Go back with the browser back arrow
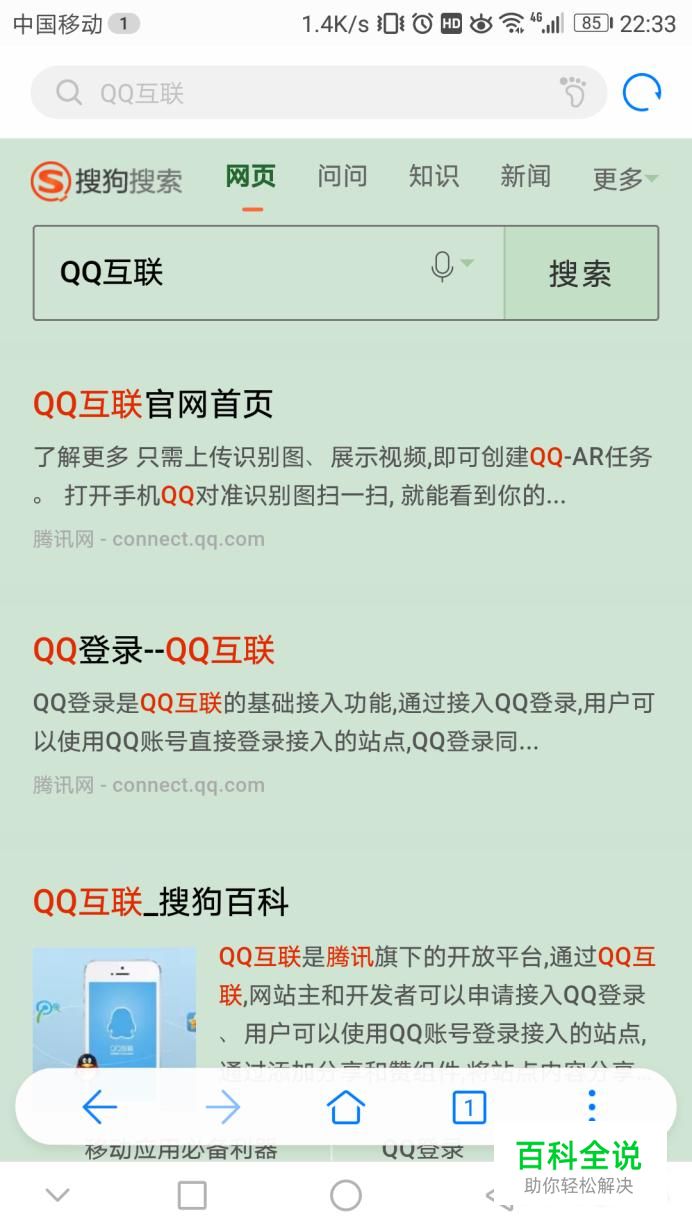The width and height of the screenshot is (692, 1230). 99,1107
